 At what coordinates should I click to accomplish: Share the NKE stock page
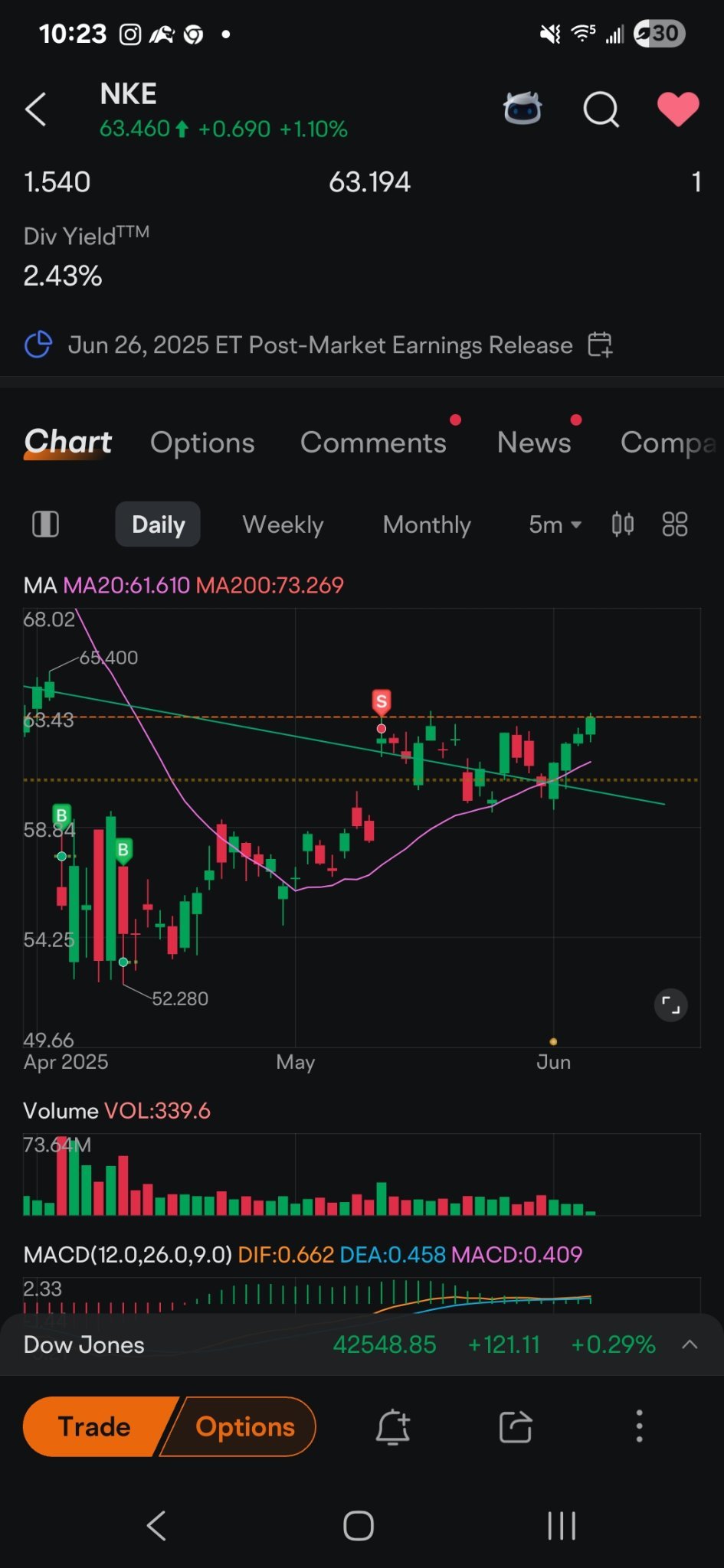pos(516,1426)
